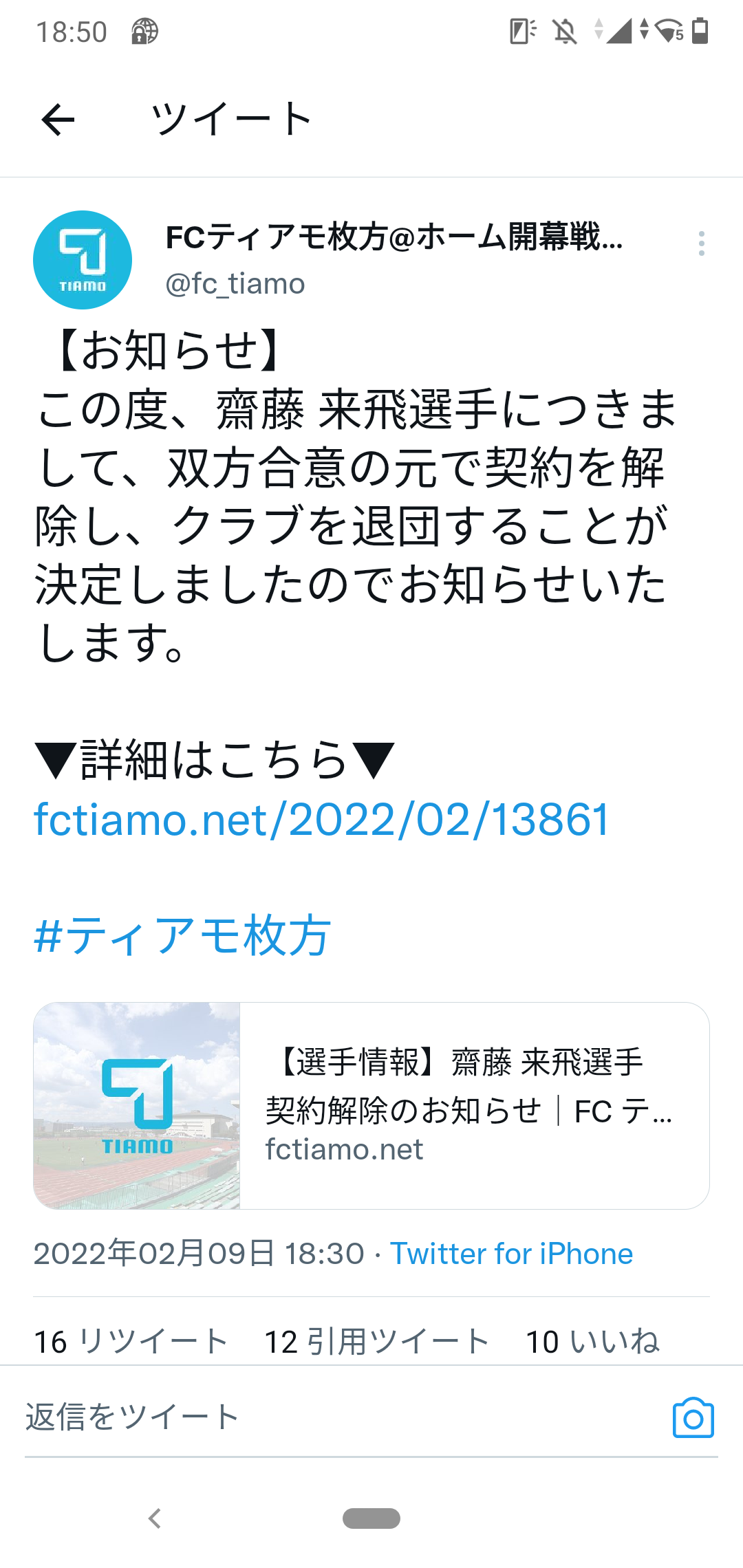Go back from the tweet view
This screenshot has width=743, height=1568.
(58, 120)
